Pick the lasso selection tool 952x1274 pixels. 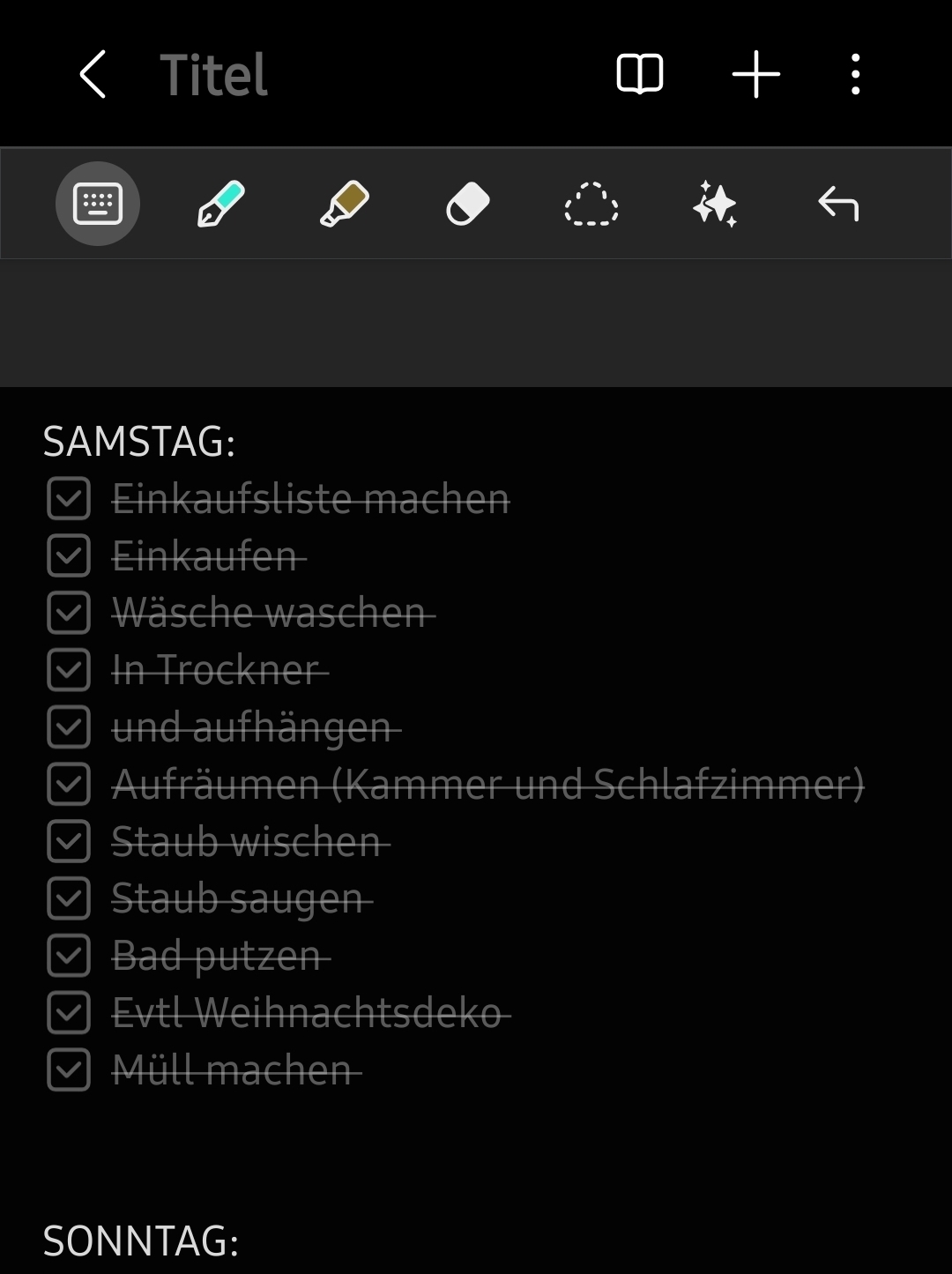click(591, 205)
